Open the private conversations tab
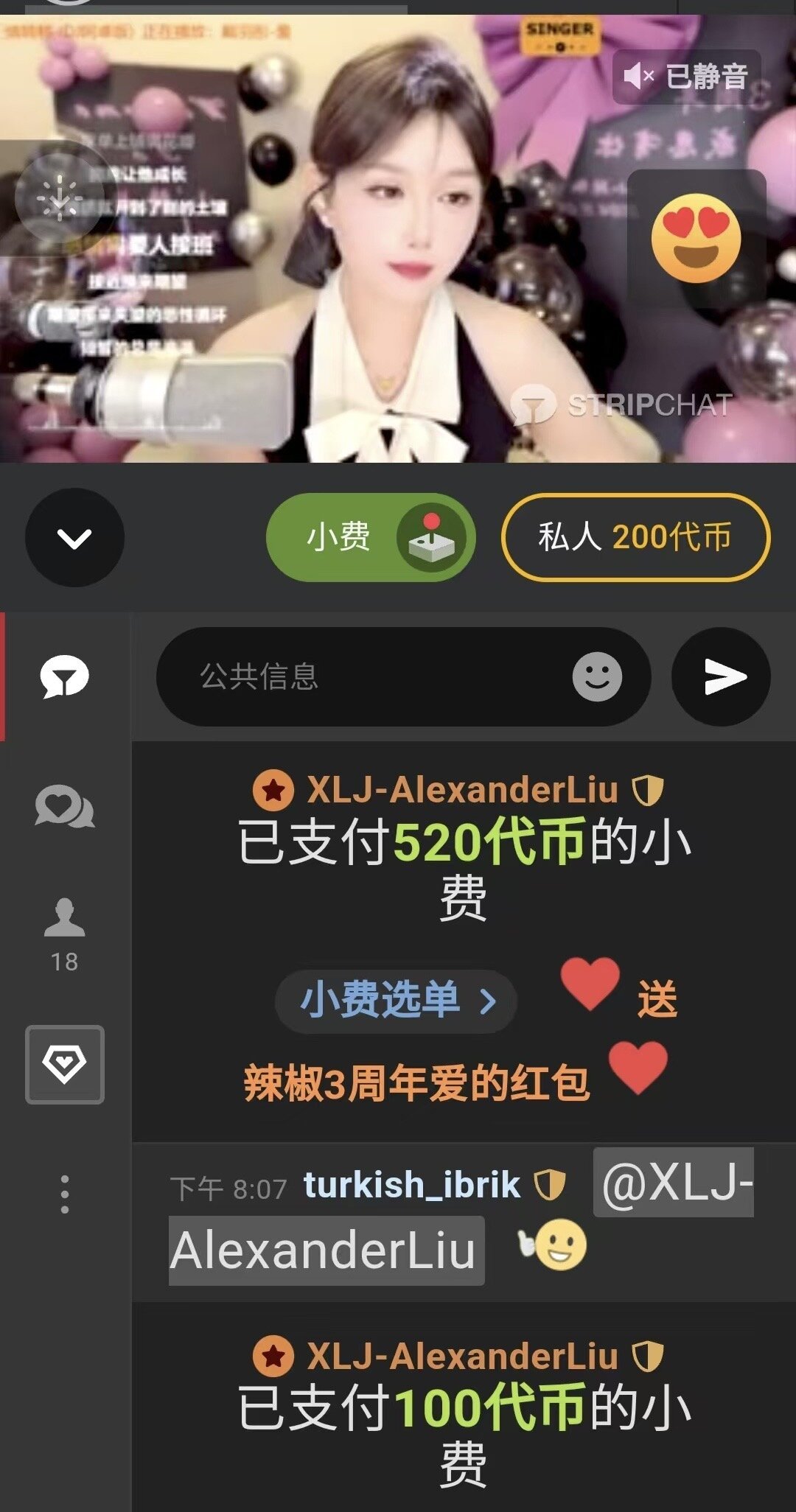796x1512 pixels. [x=65, y=807]
